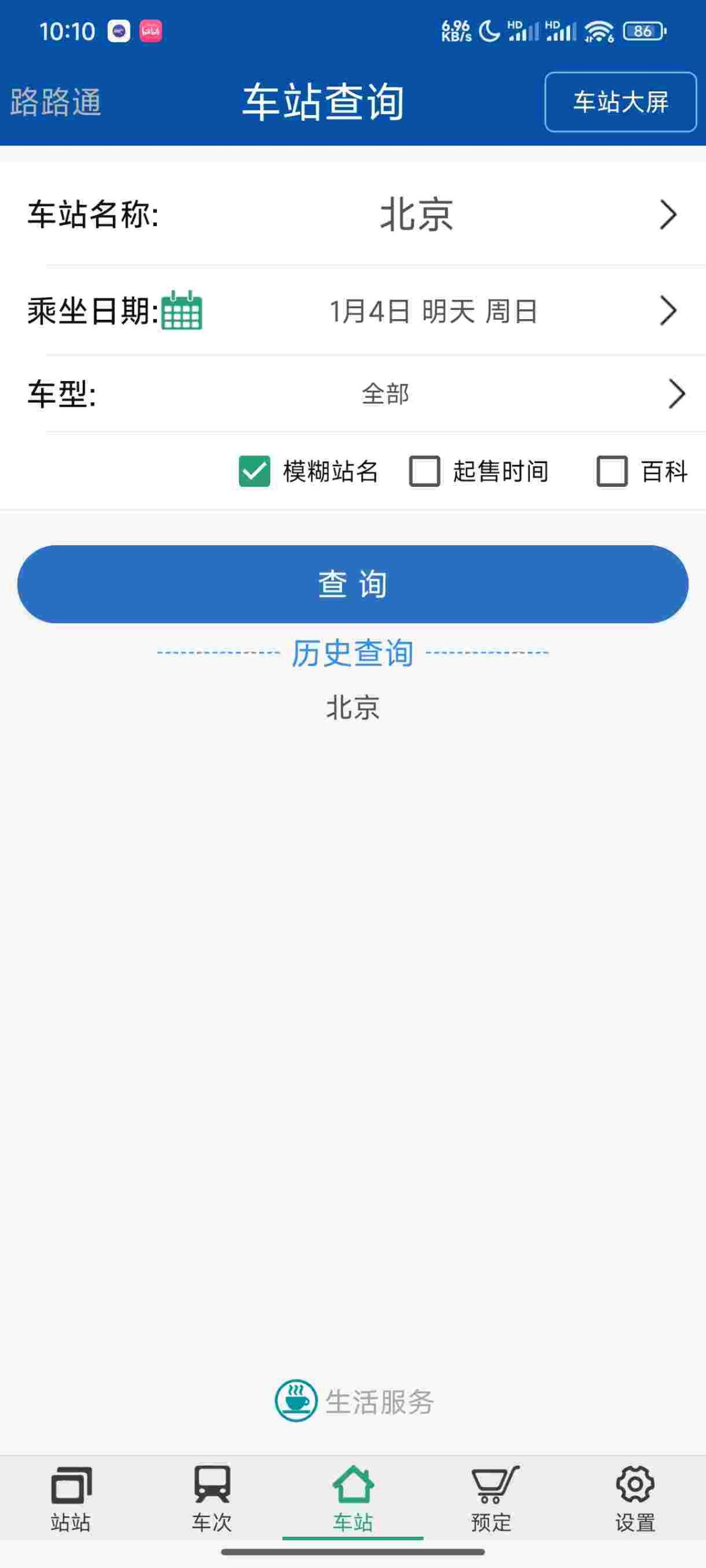Go to the 预定 booking tab
This screenshot has width=706, height=1568.
point(492,1498)
